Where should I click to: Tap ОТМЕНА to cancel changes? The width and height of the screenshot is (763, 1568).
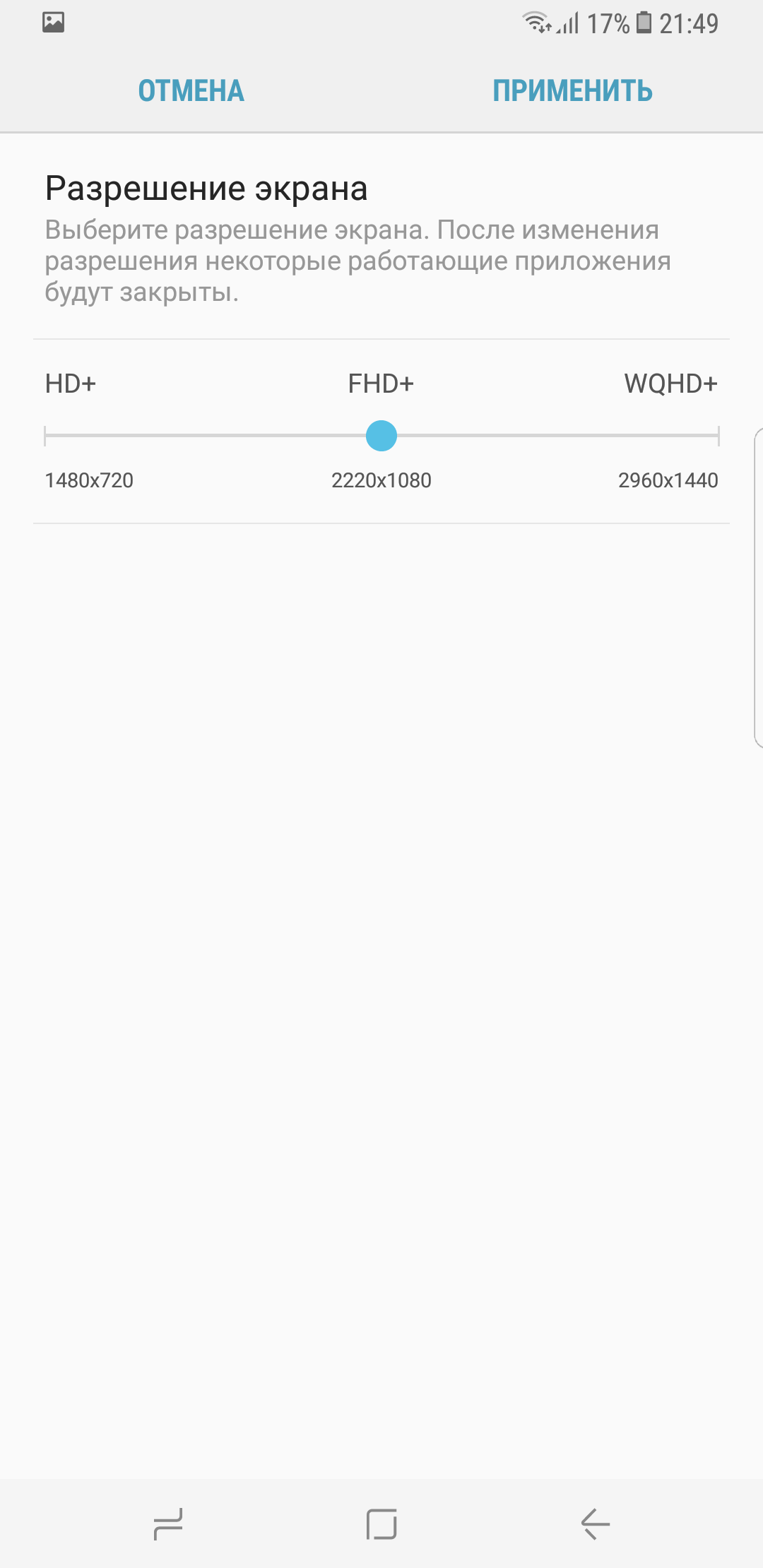tap(191, 91)
